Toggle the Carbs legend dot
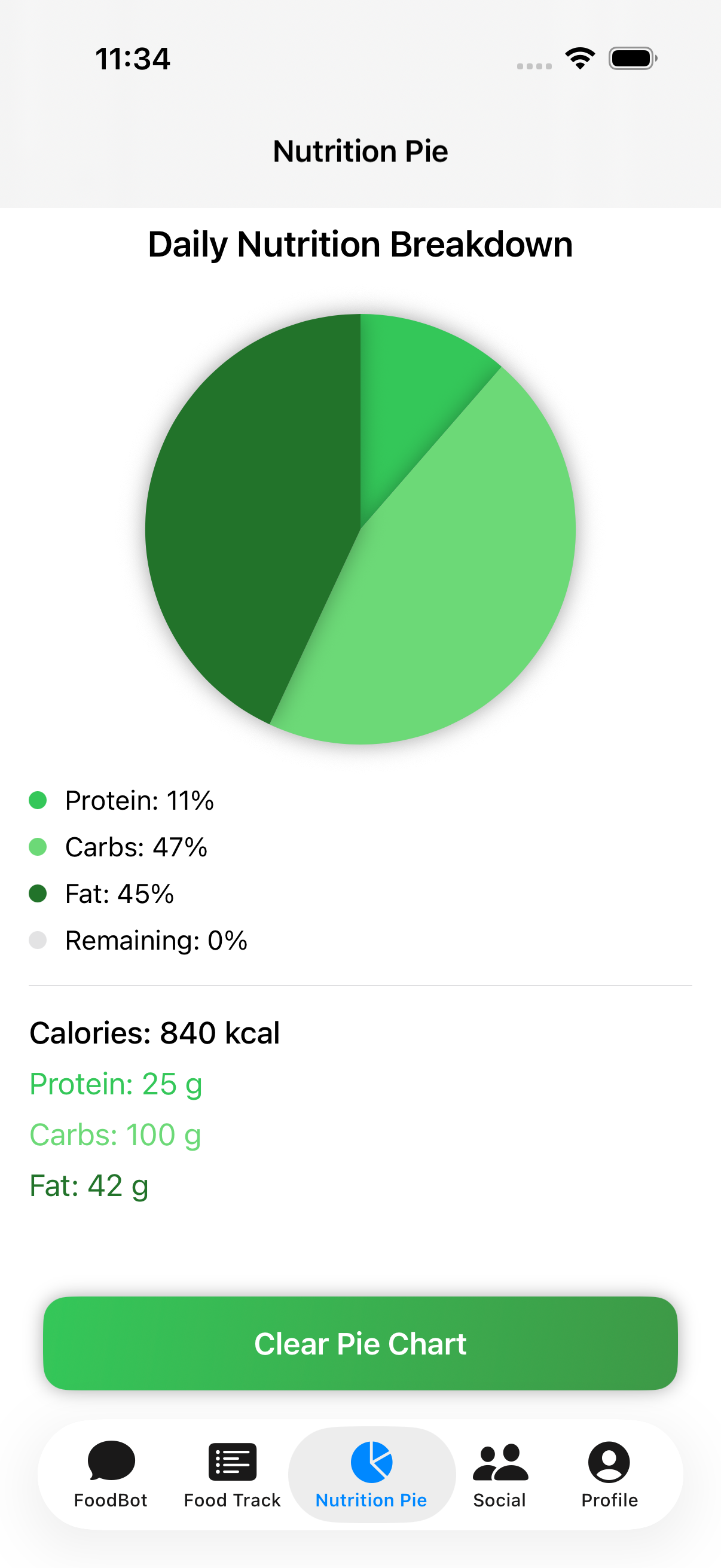 [x=39, y=847]
